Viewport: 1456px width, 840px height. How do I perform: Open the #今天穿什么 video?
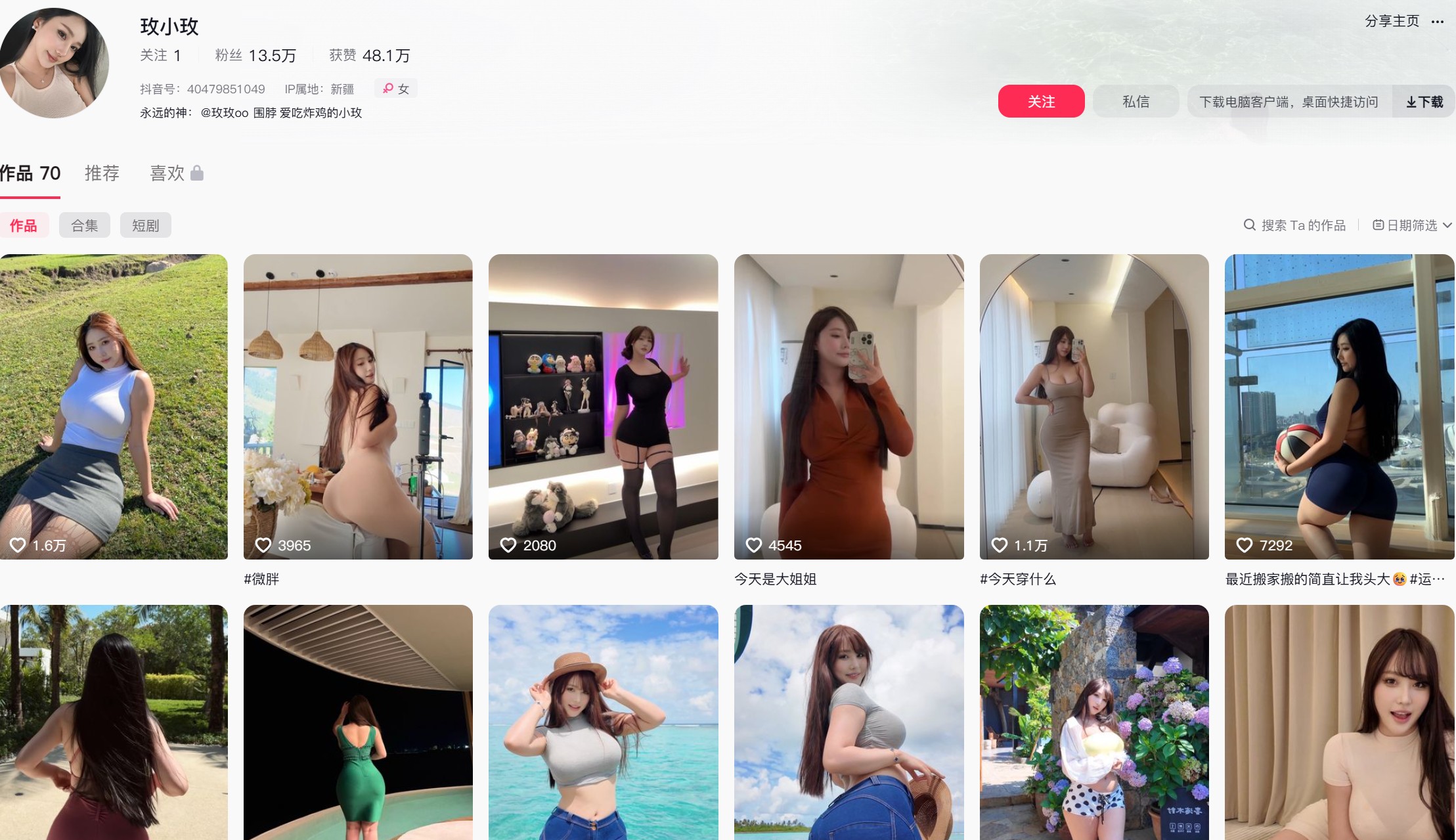click(x=1094, y=407)
